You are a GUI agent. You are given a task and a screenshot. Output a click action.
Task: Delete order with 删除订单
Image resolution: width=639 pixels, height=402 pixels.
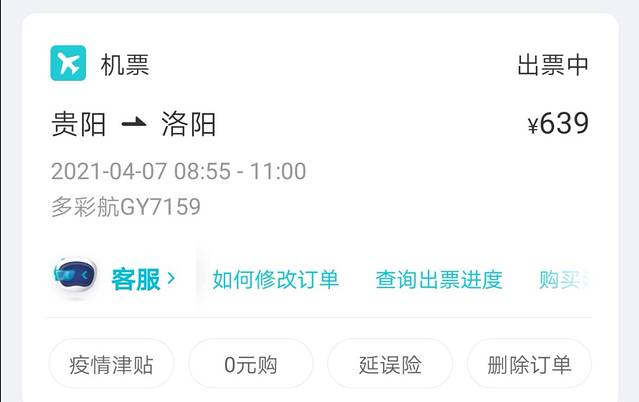(529, 364)
